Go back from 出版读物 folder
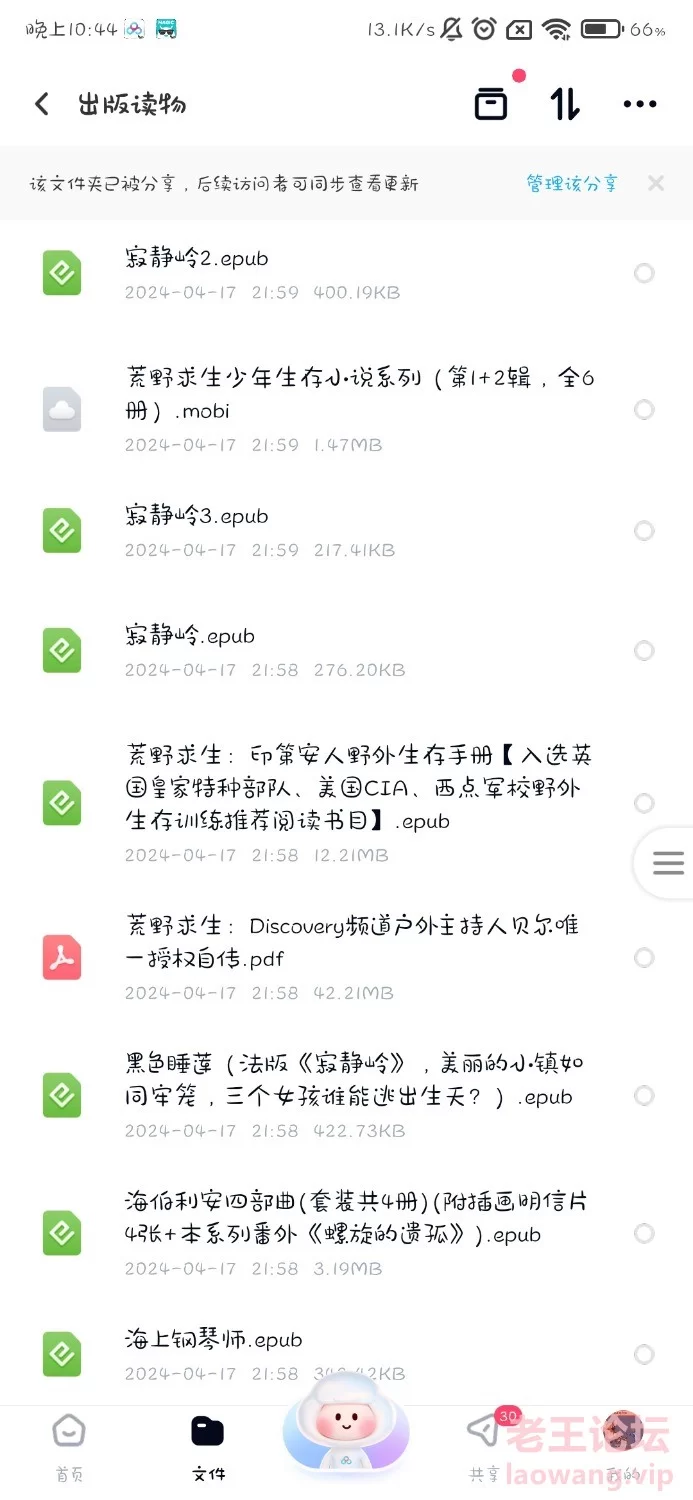The image size is (693, 1500). (x=41, y=104)
